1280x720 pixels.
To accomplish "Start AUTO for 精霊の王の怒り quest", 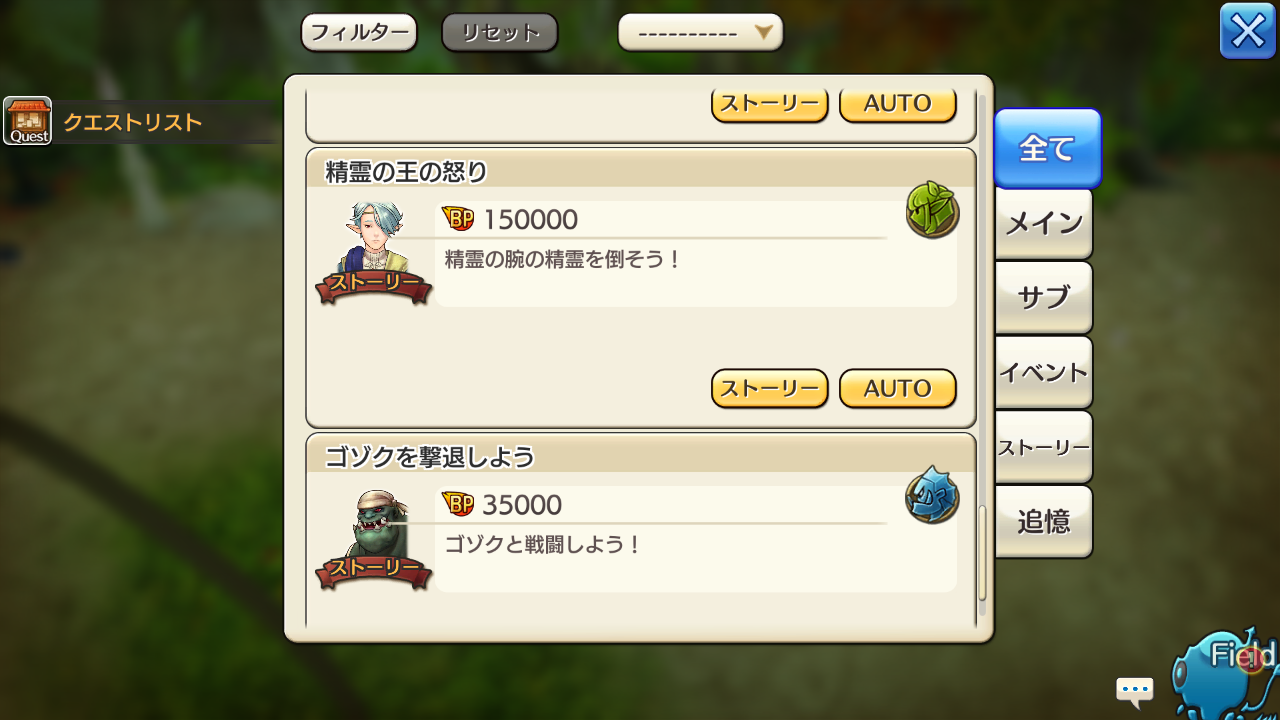I will click(897, 388).
